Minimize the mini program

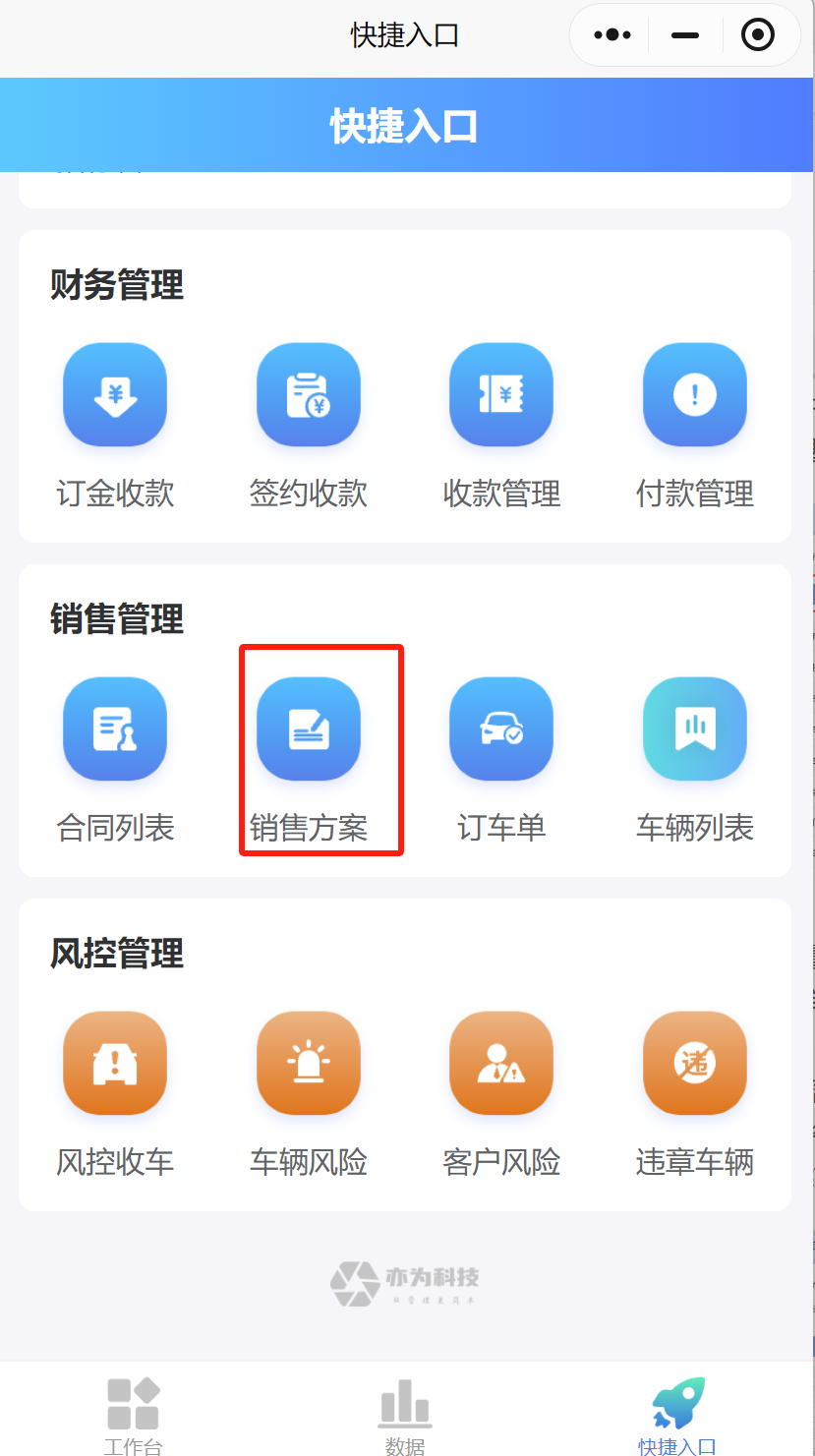click(684, 35)
